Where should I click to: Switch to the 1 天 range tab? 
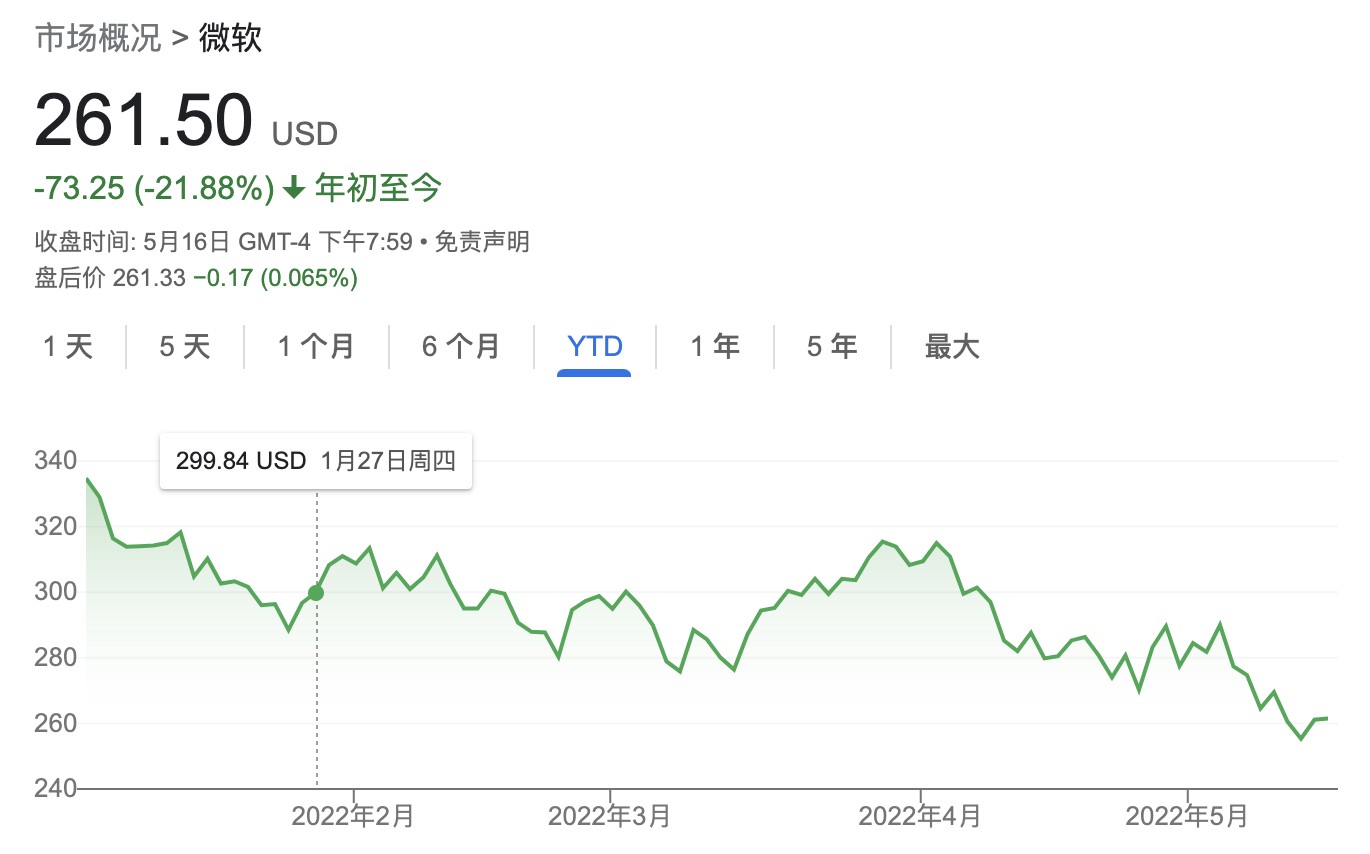67,347
